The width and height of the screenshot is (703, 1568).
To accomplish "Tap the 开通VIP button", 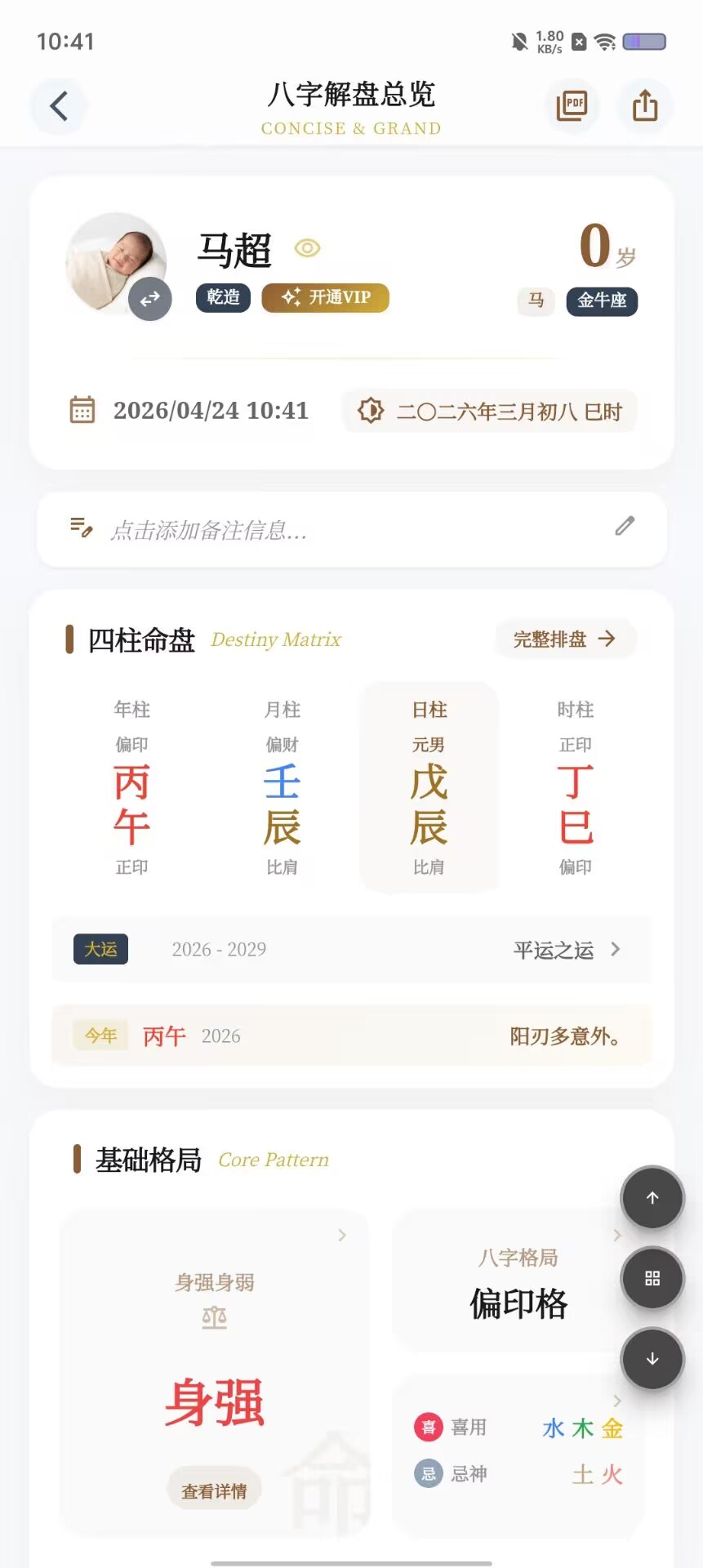I will 325,297.
